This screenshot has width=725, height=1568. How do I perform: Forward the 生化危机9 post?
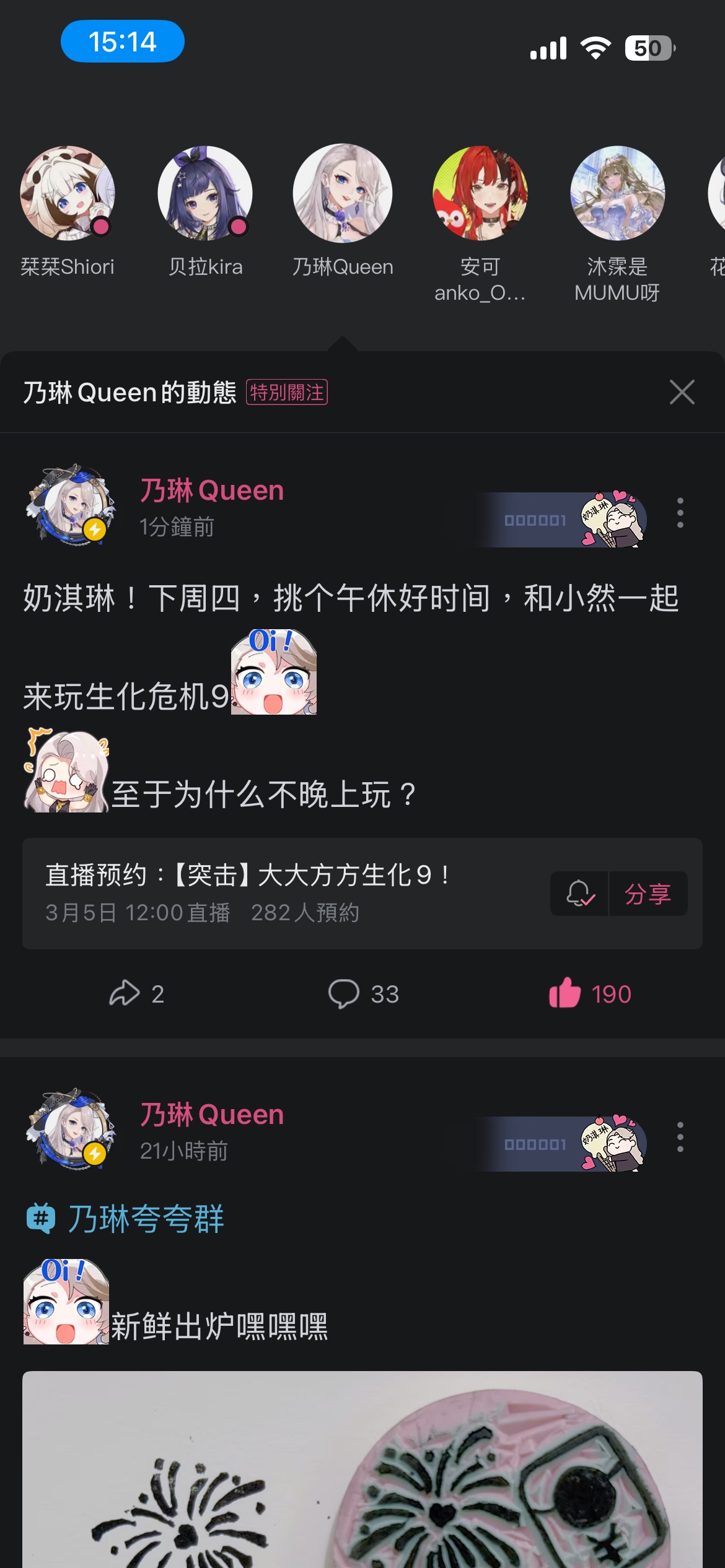137,994
